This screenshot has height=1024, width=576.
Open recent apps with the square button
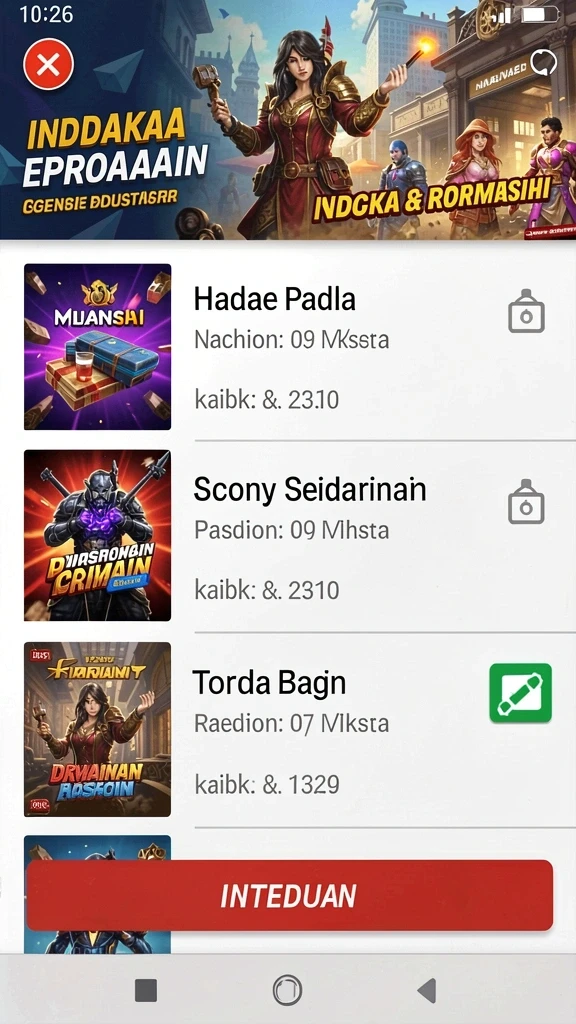146,990
